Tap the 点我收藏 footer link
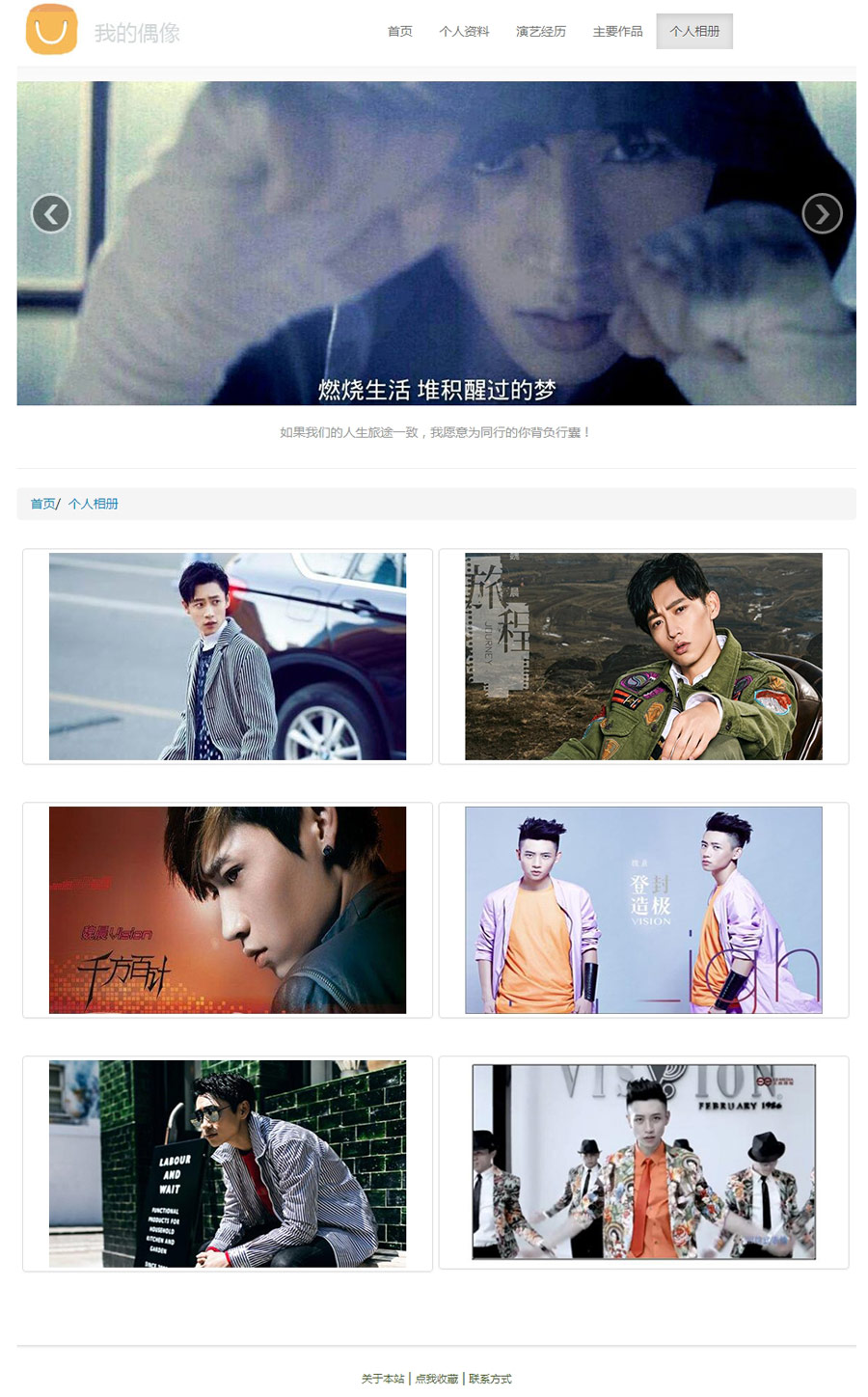 click(x=437, y=1379)
